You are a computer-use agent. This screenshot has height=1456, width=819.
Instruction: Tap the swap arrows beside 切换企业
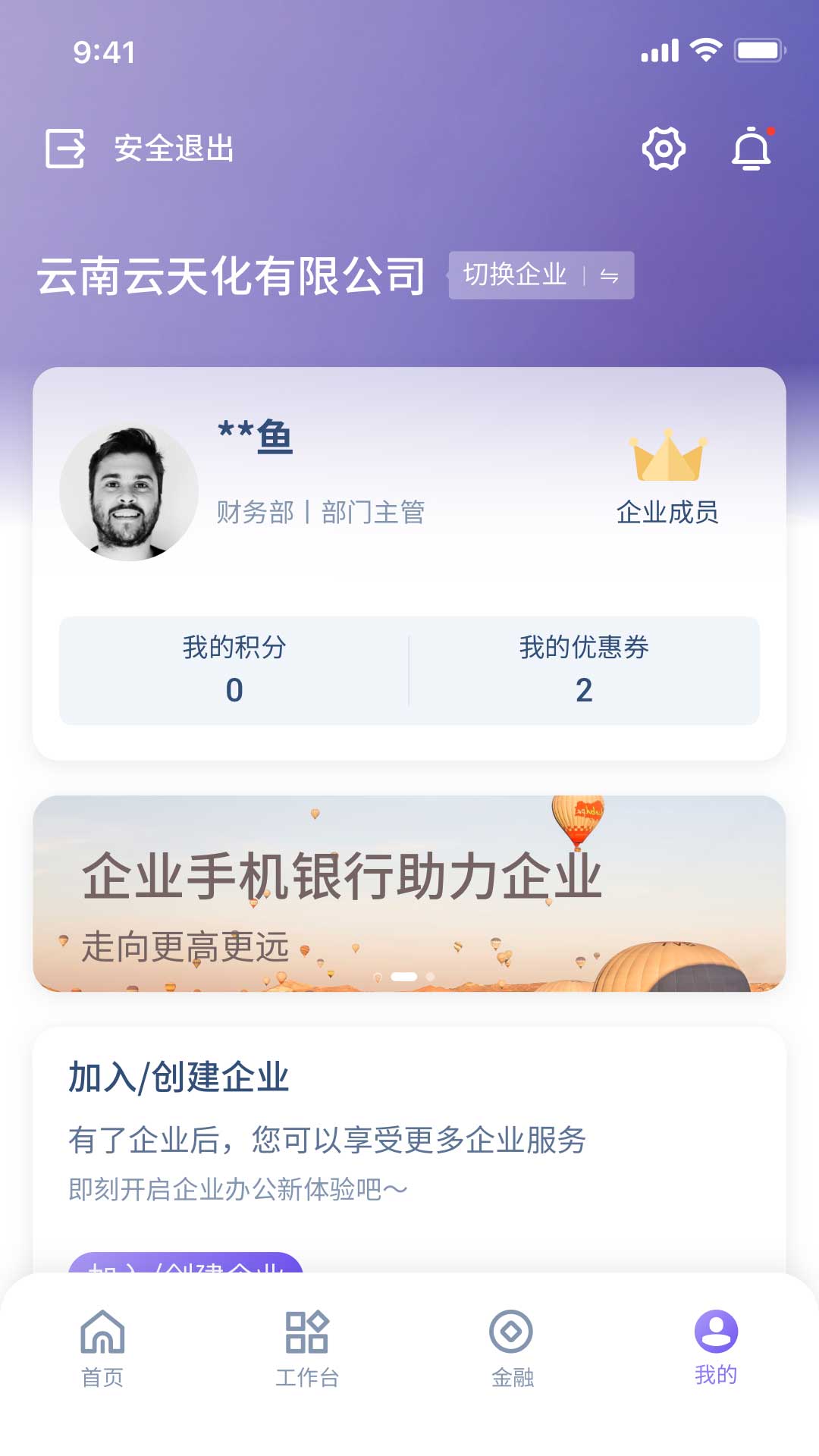tap(610, 276)
